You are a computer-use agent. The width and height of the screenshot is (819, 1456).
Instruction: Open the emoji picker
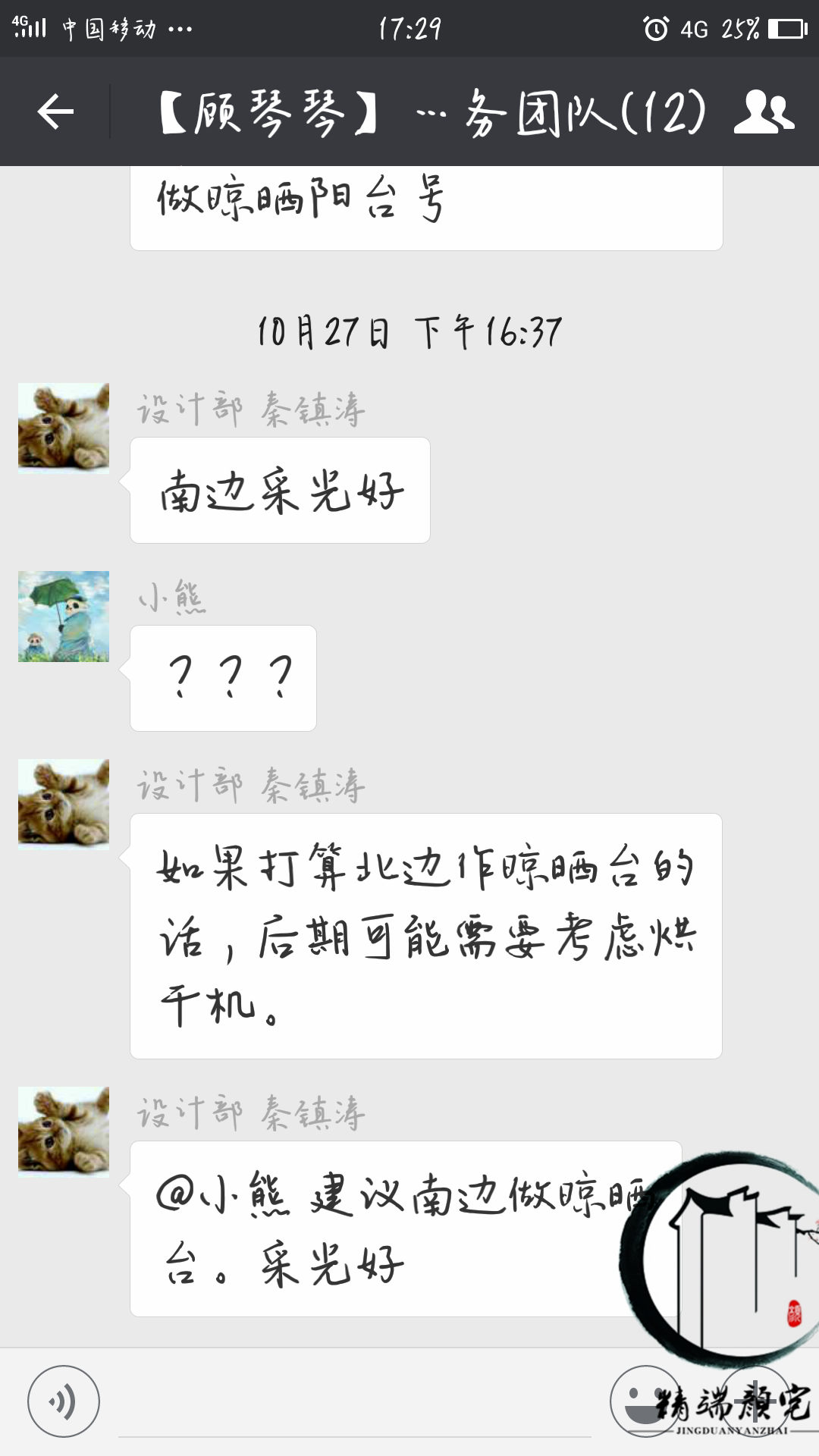pos(645,1401)
